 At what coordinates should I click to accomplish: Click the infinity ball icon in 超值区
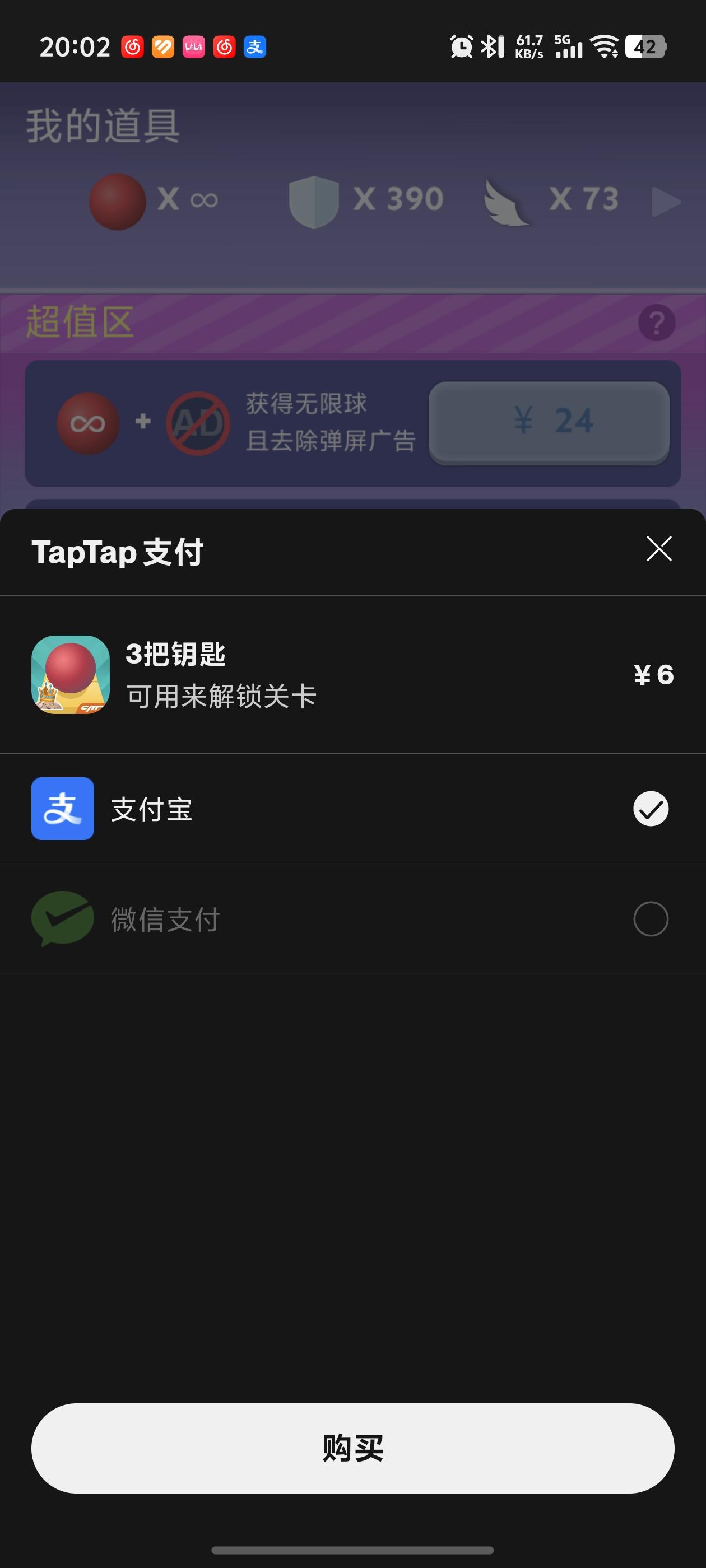(x=86, y=422)
